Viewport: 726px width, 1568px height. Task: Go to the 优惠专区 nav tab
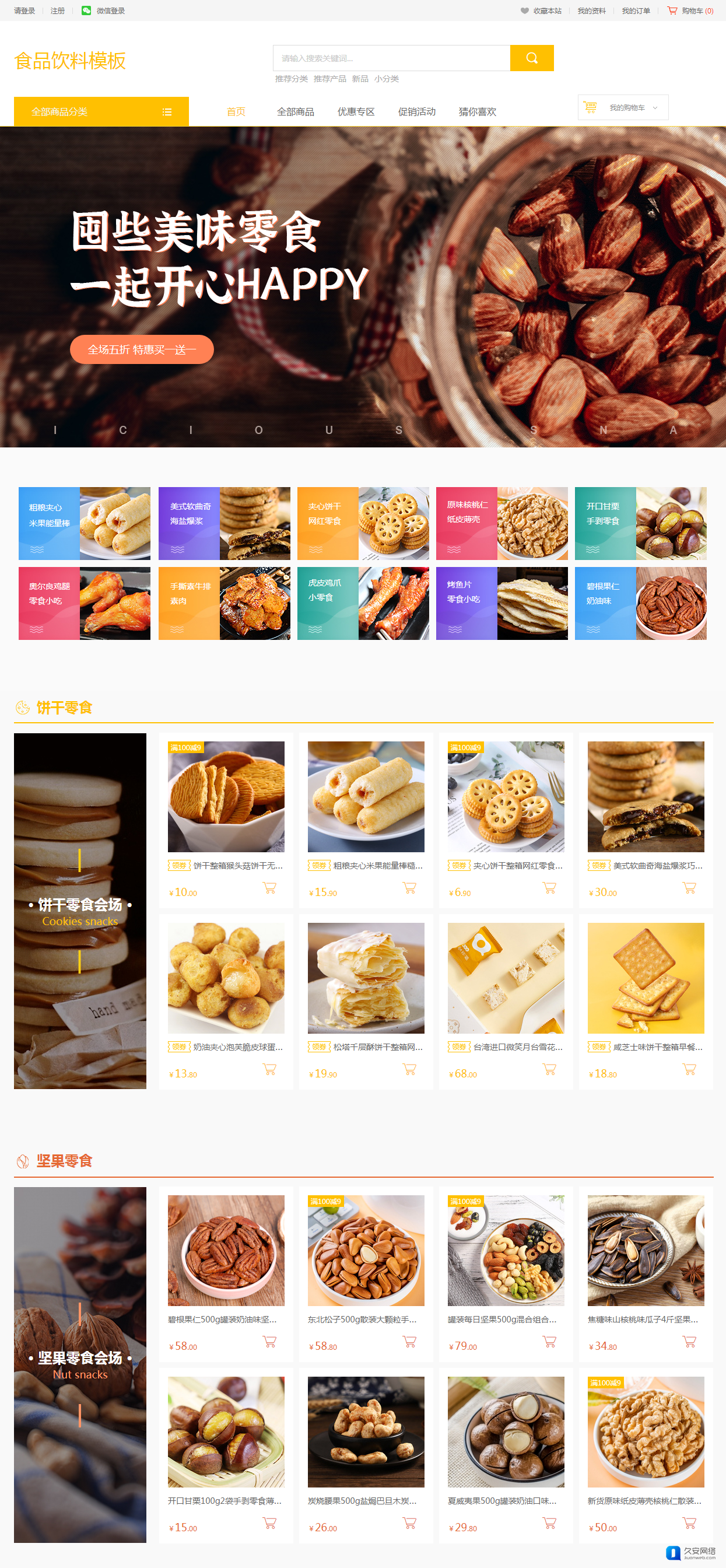(355, 112)
